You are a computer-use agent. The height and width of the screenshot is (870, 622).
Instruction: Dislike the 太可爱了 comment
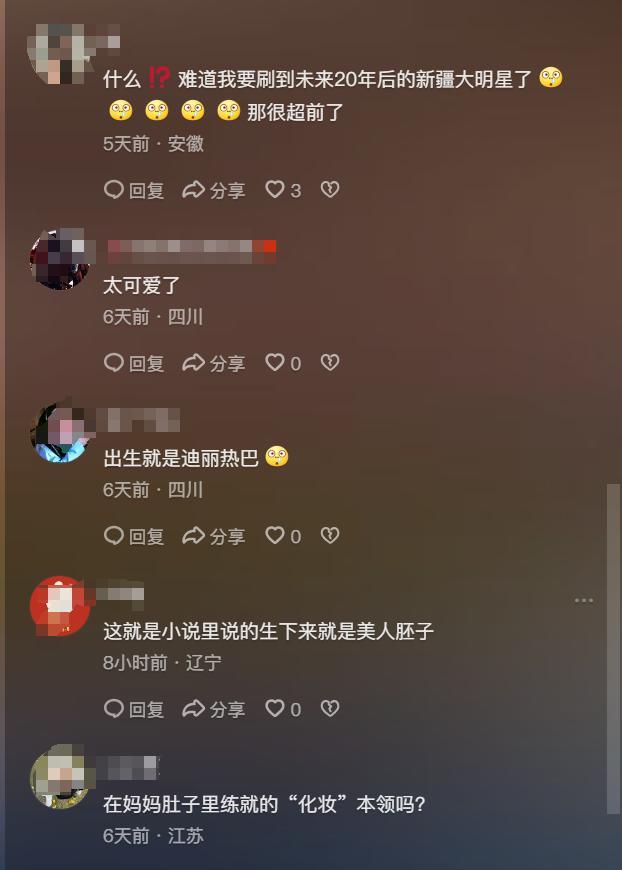(x=329, y=363)
